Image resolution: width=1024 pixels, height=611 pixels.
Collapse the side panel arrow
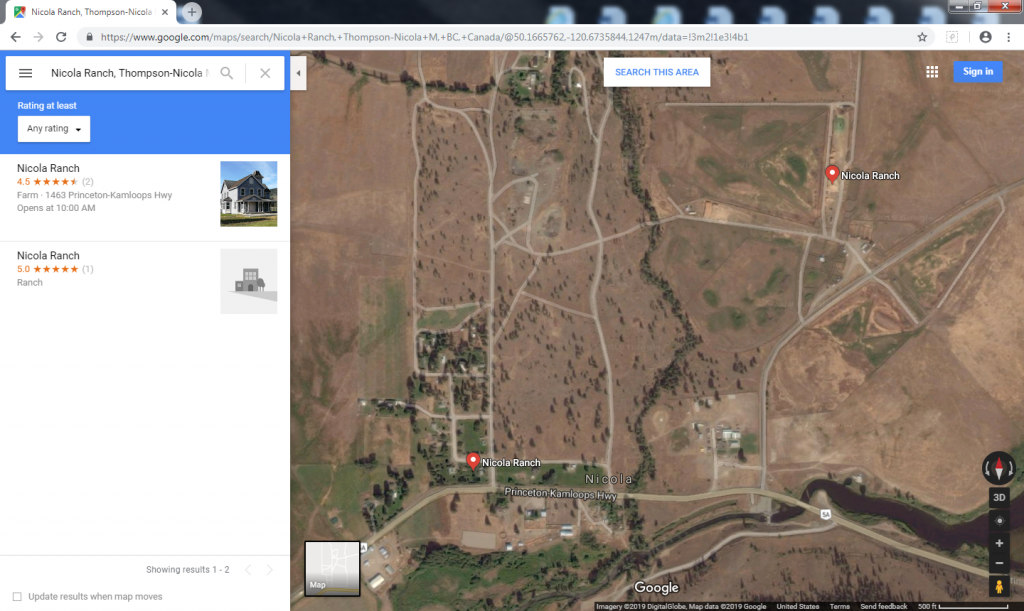pos(298,73)
